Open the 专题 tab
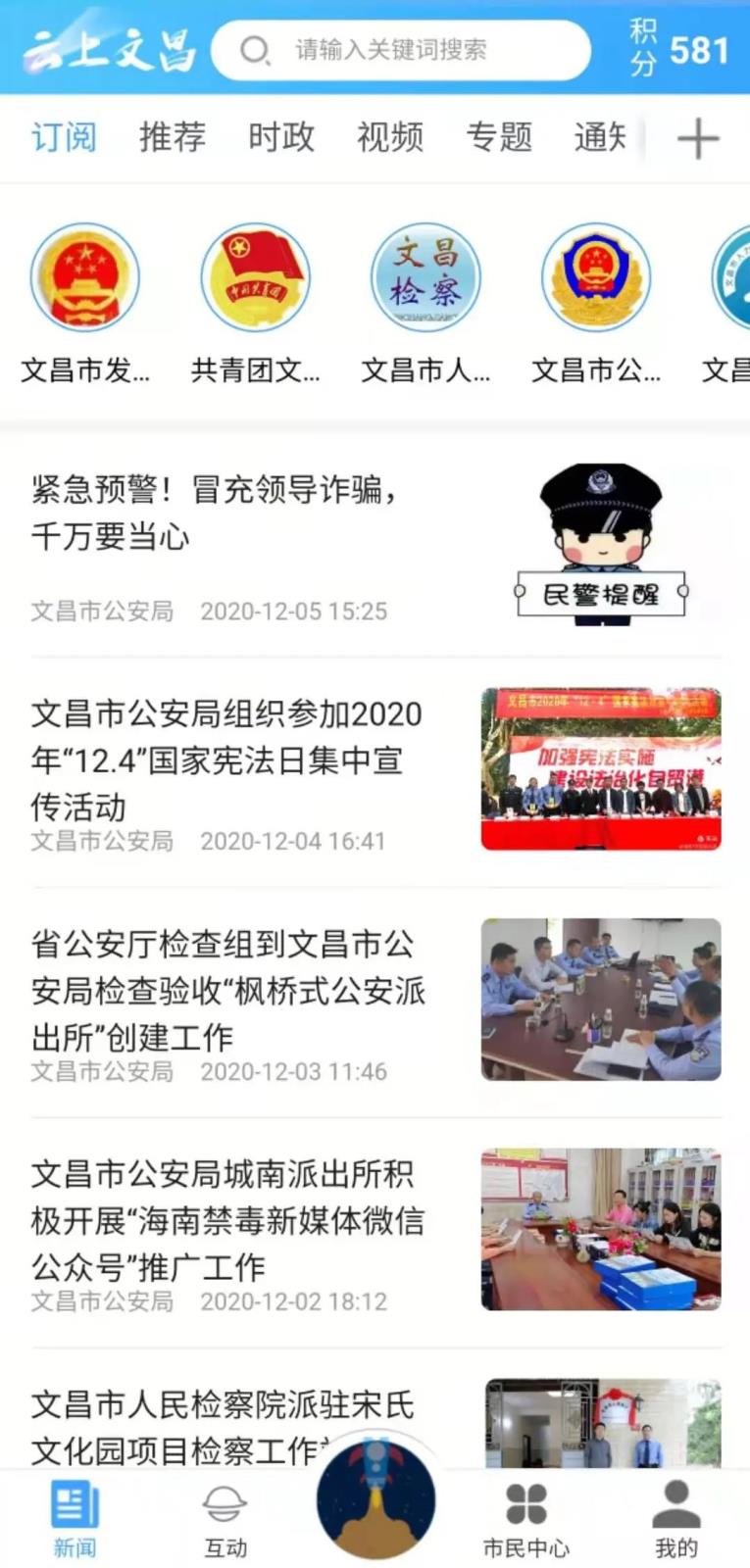The width and height of the screenshot is (750, 1568). [499, 137]
